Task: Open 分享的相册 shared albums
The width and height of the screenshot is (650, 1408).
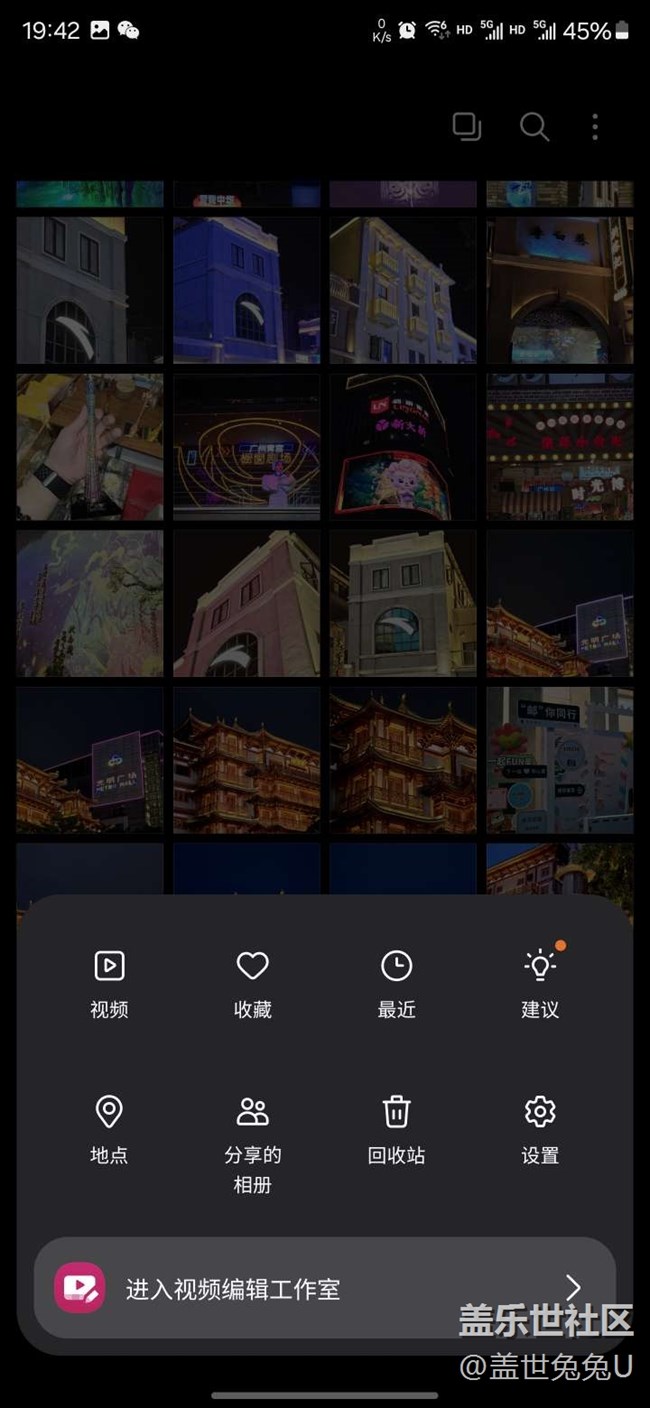Action: click(253, 1144)
